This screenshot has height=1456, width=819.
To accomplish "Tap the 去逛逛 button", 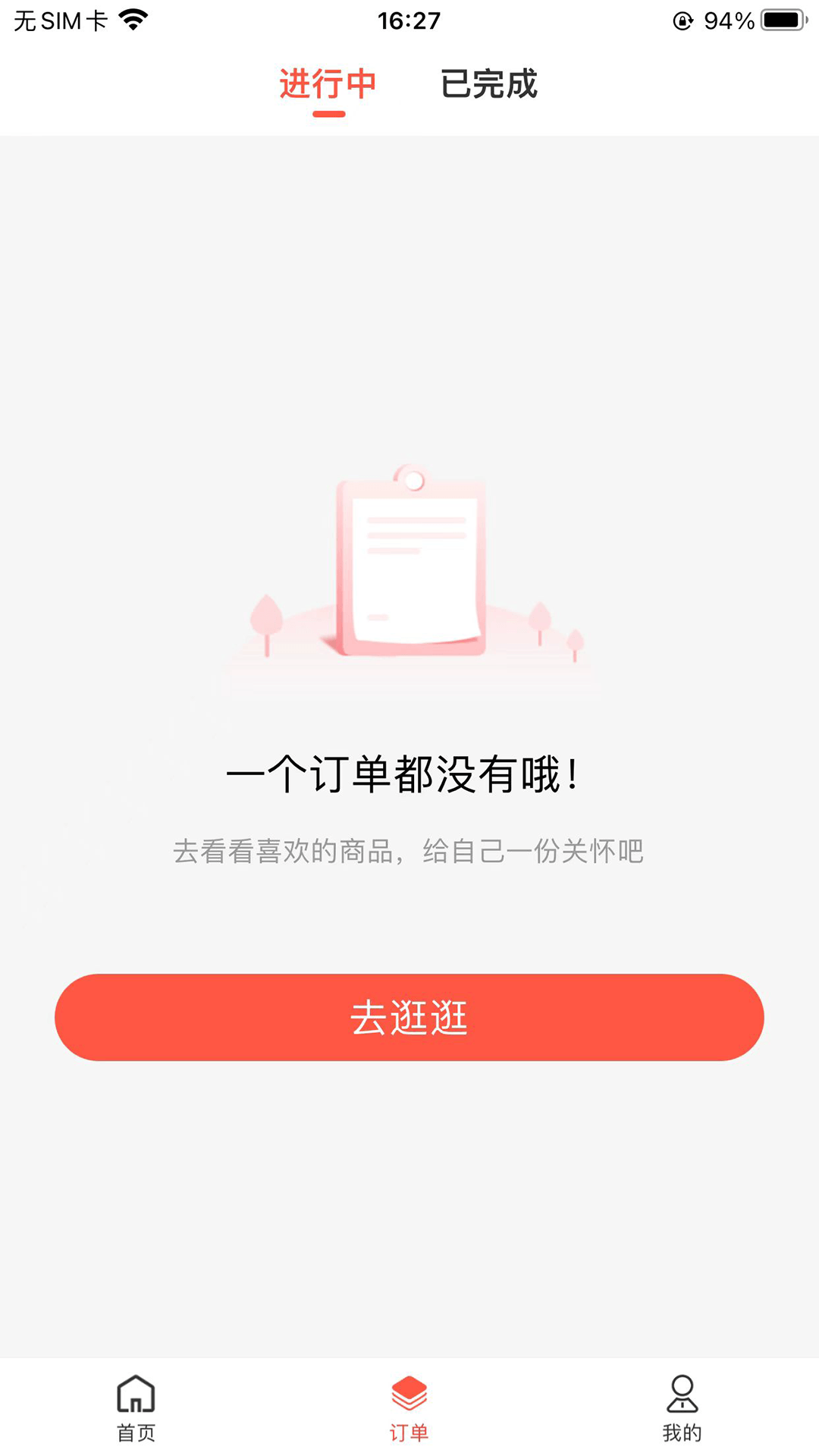I will 409,1017.
